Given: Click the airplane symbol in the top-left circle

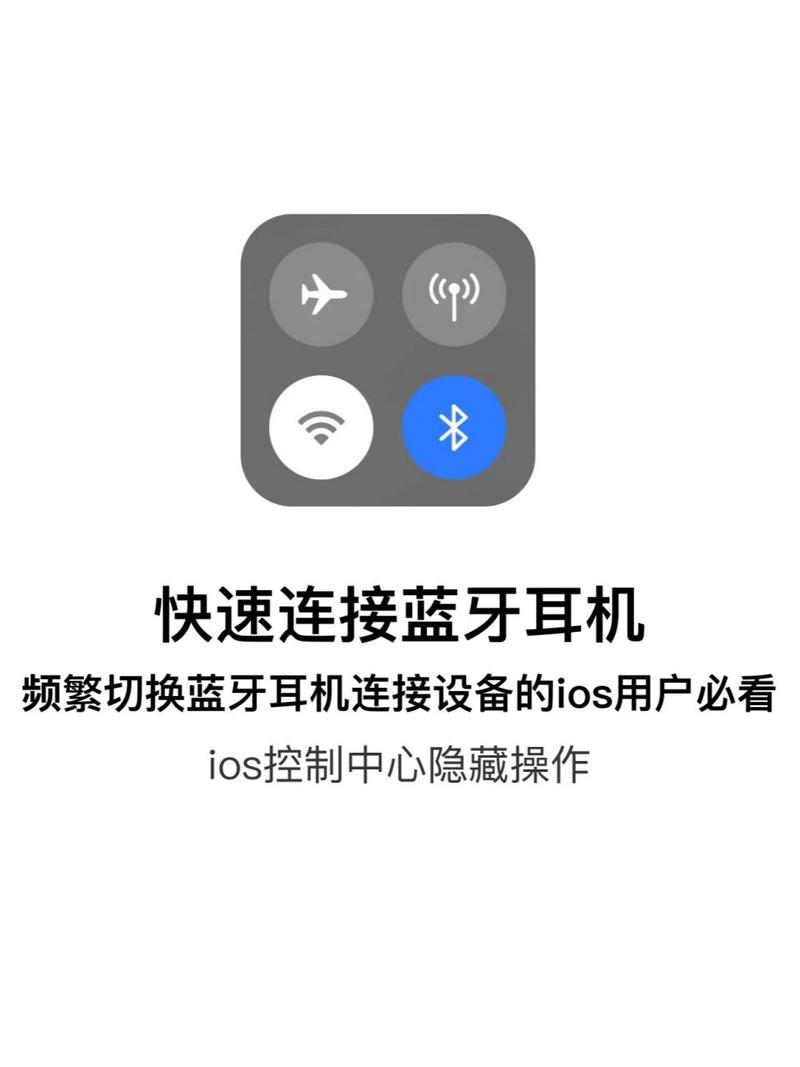Looking at the screenshot, I should [318, 295].
